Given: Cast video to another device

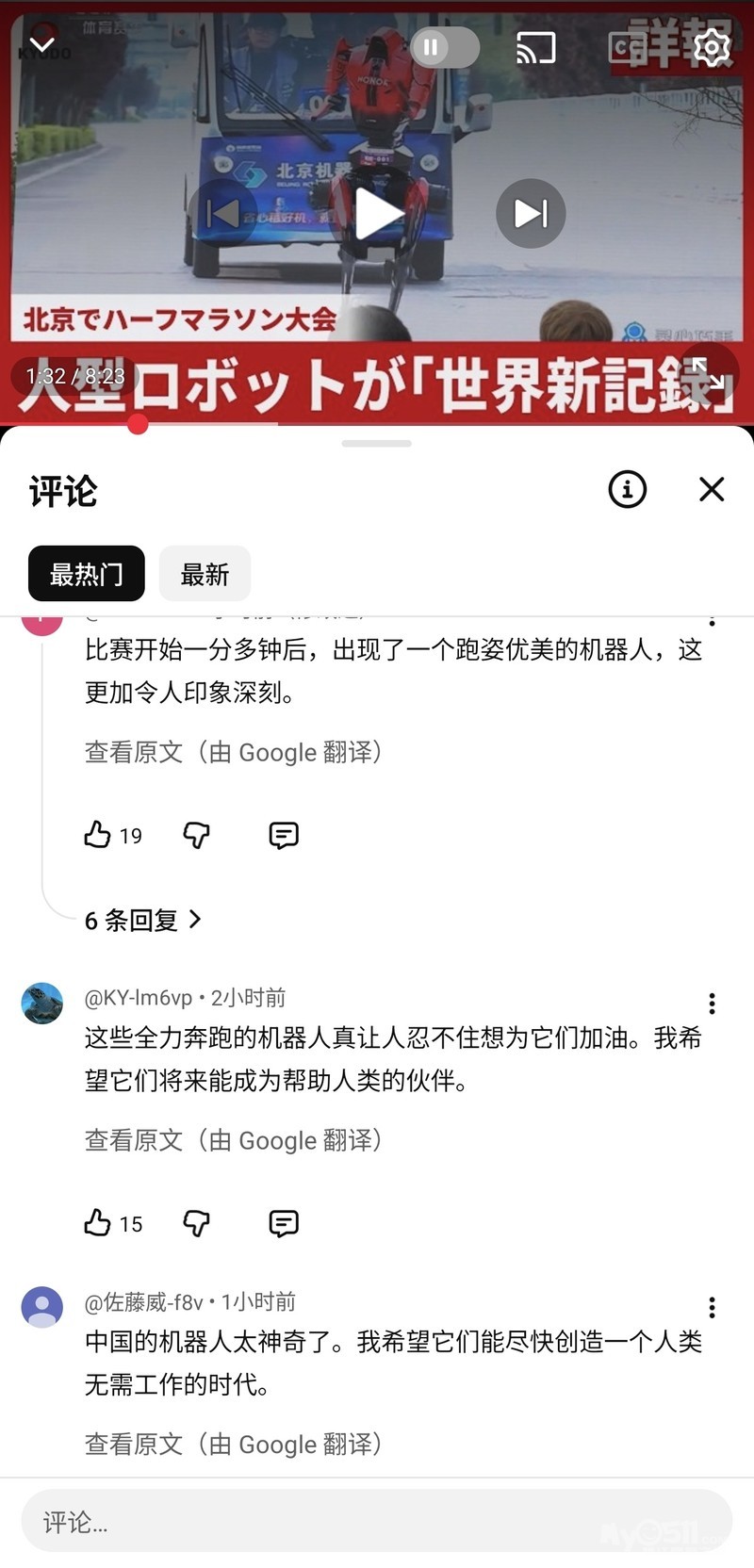Looking at the screenshot, I should tap(535, 47).
